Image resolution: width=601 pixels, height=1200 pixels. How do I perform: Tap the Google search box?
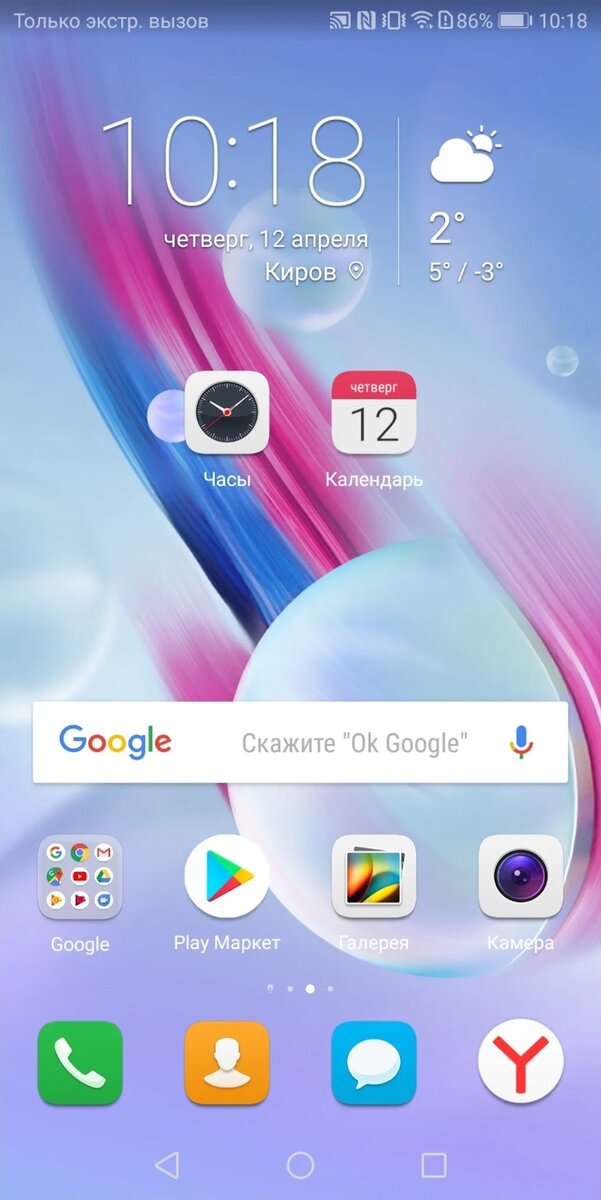[300, 742]
